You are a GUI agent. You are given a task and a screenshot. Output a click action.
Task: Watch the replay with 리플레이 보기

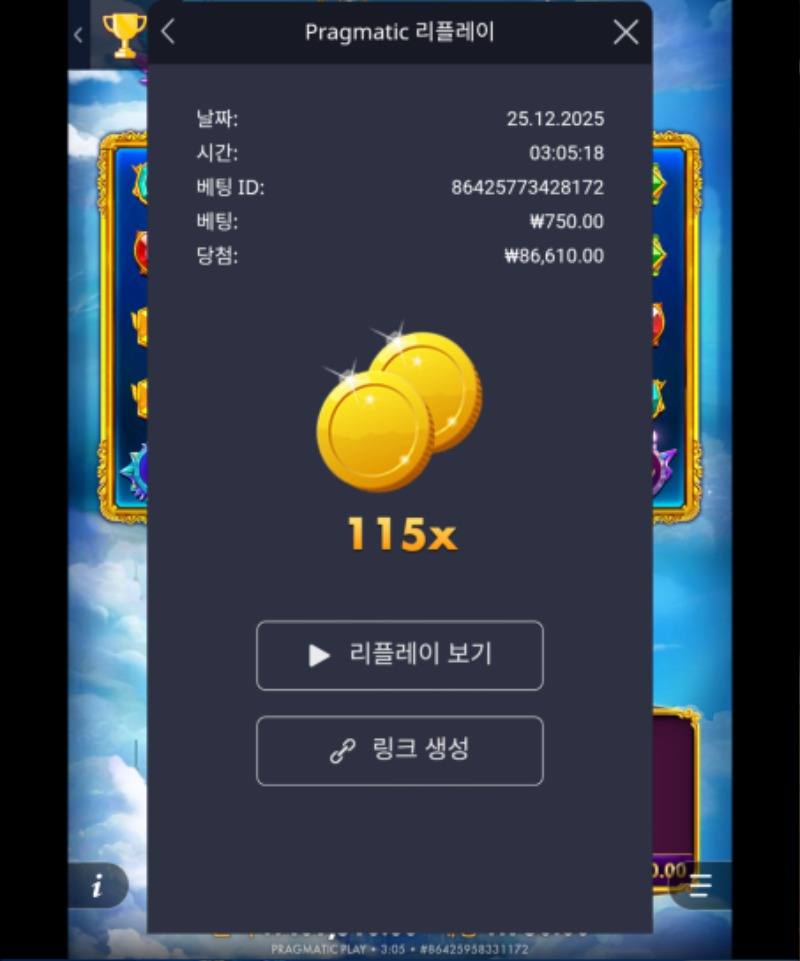pyautogui.click(x=400, y=656)
